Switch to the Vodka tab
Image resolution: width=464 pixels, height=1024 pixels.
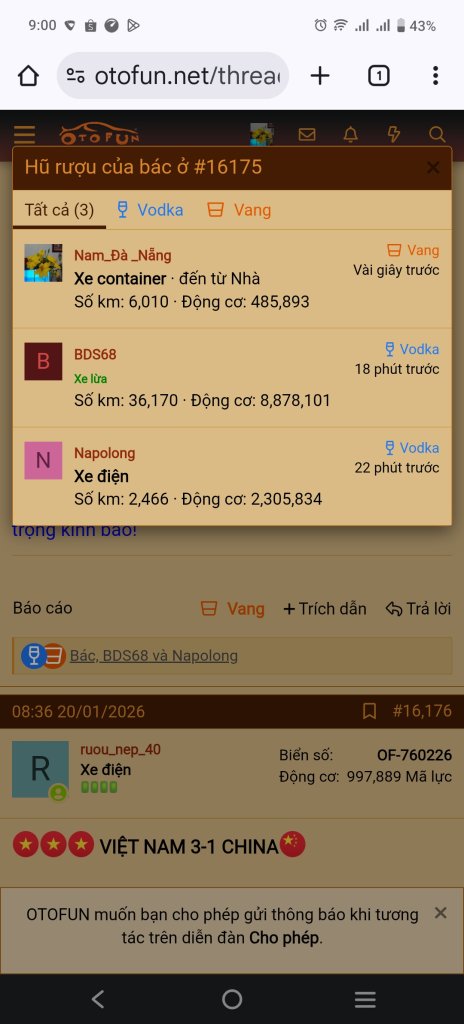[x=150, y=210]
